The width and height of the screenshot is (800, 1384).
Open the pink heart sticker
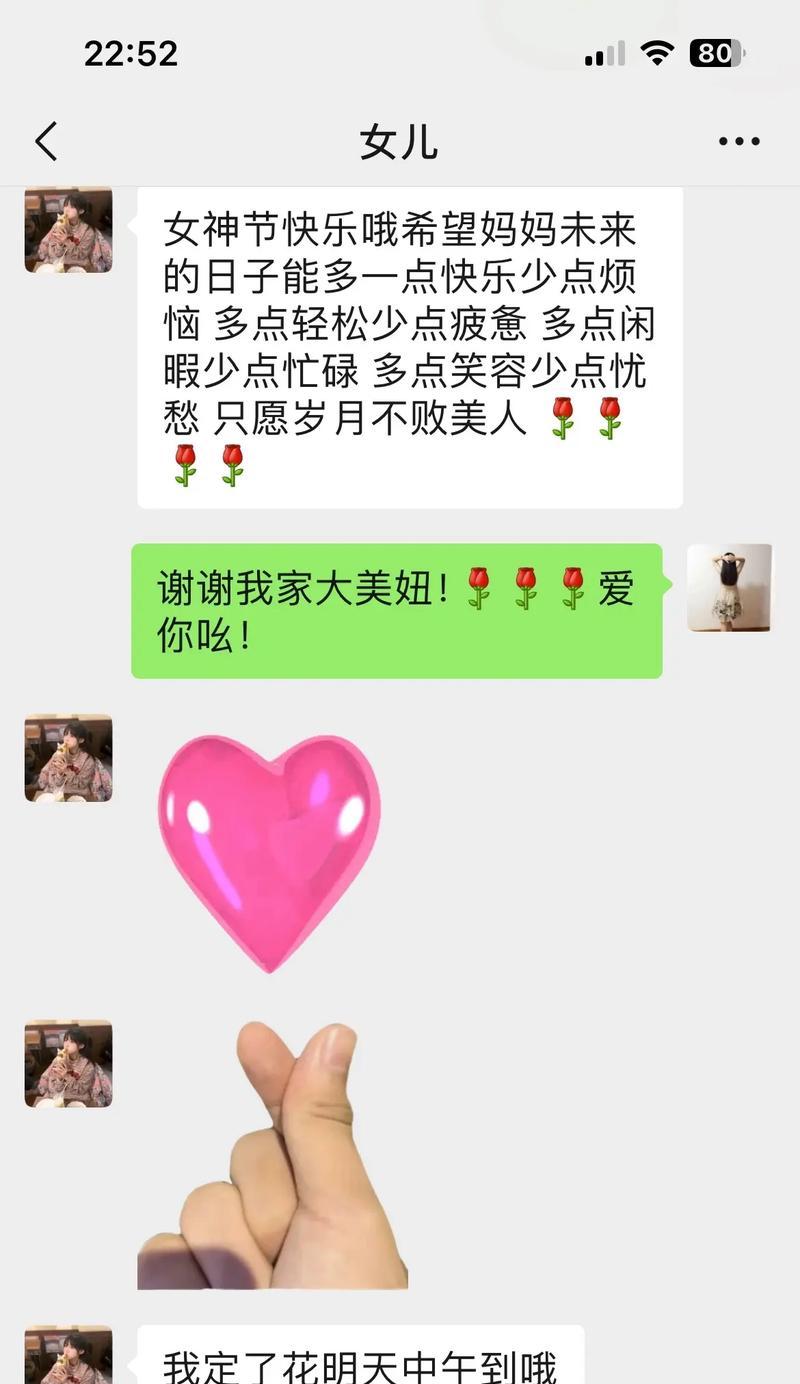click(x=268, y=850)
